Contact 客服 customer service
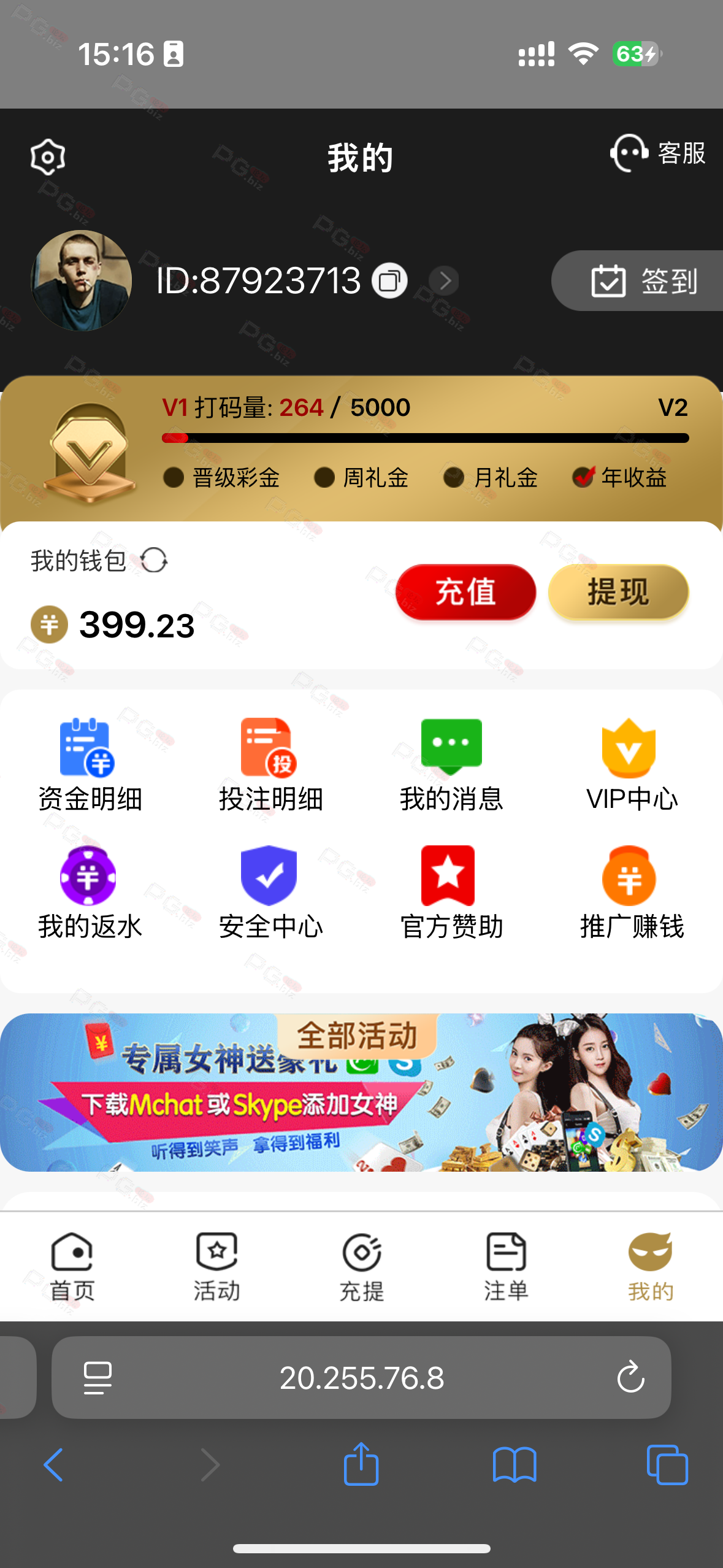Screen dimensions: 723x1568 click(x=658, y=153)
